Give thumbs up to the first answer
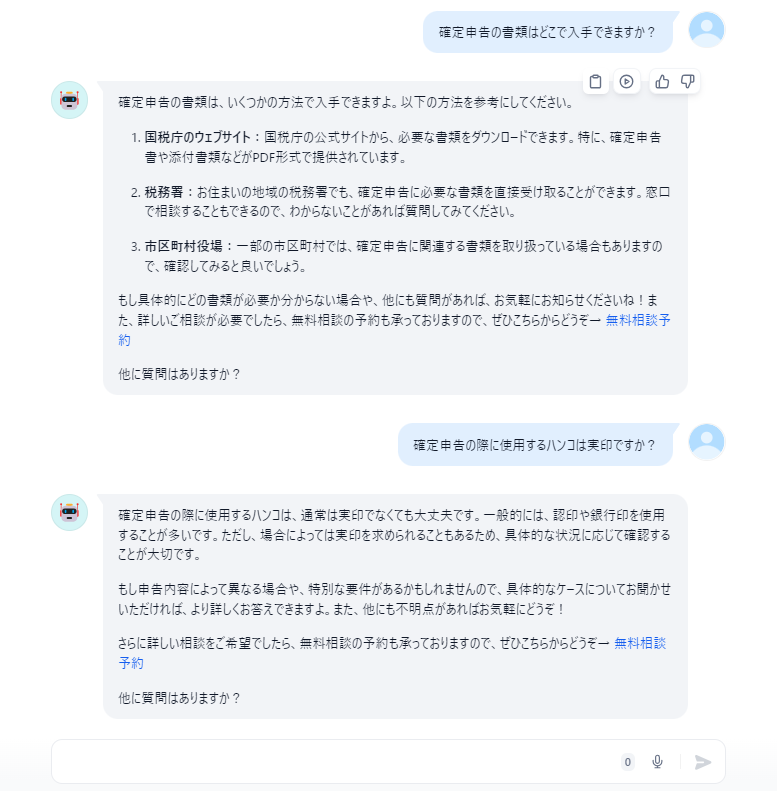The width and height of the screenshot is (777, 791). (662, 82)
